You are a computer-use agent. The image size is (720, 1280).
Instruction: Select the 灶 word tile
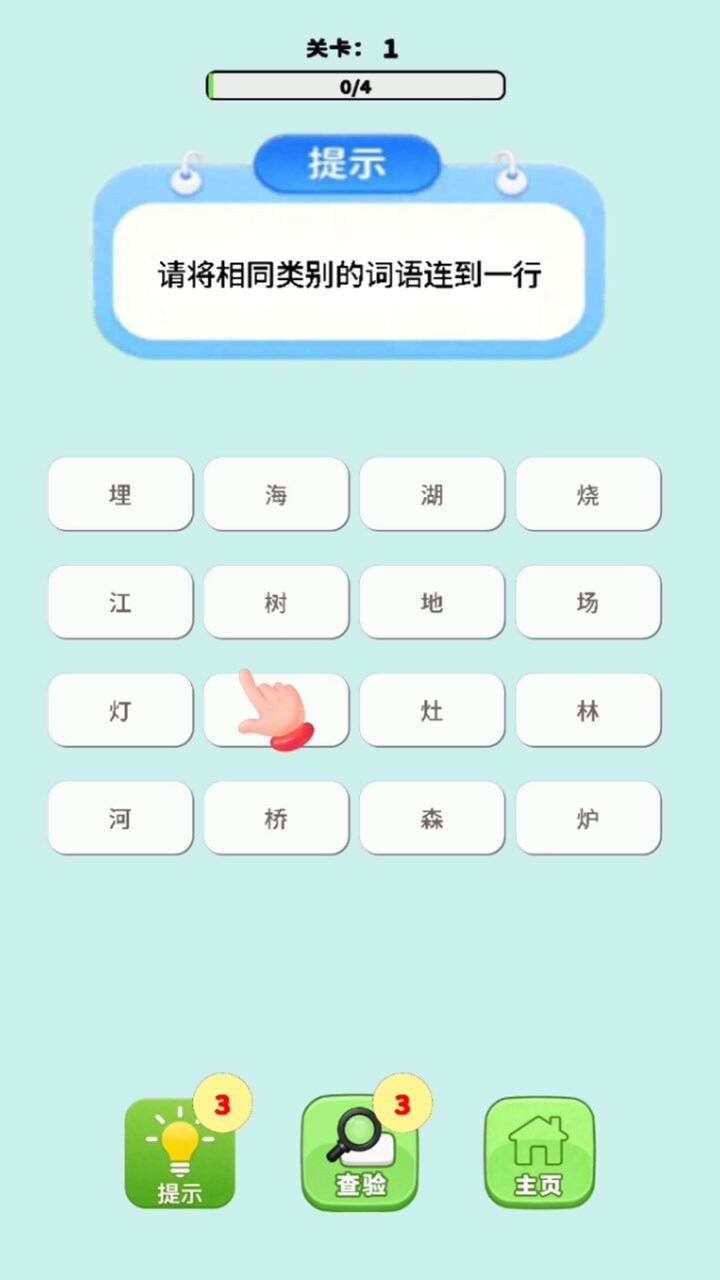click(x=432, y=710)
